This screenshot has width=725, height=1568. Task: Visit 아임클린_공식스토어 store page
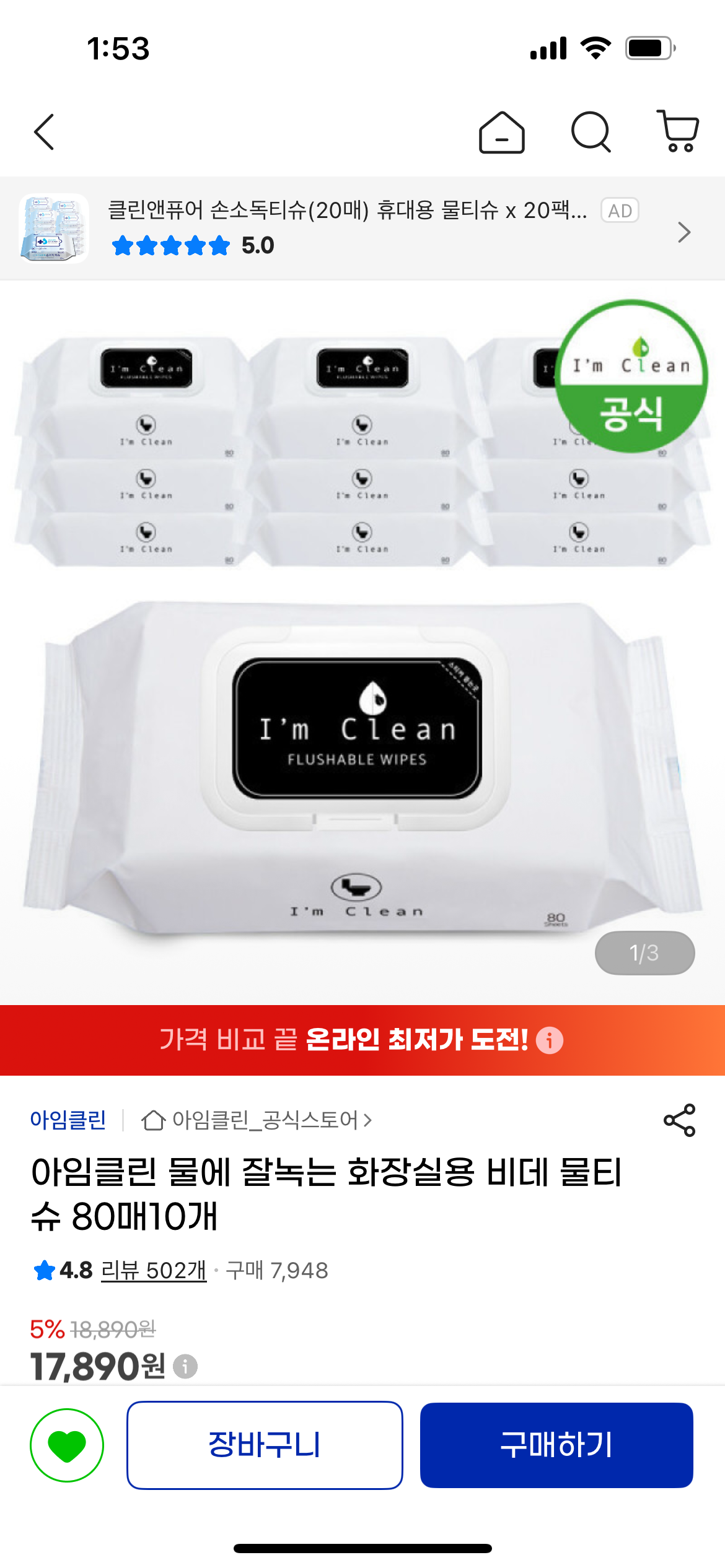click(x=257, y=1120)
